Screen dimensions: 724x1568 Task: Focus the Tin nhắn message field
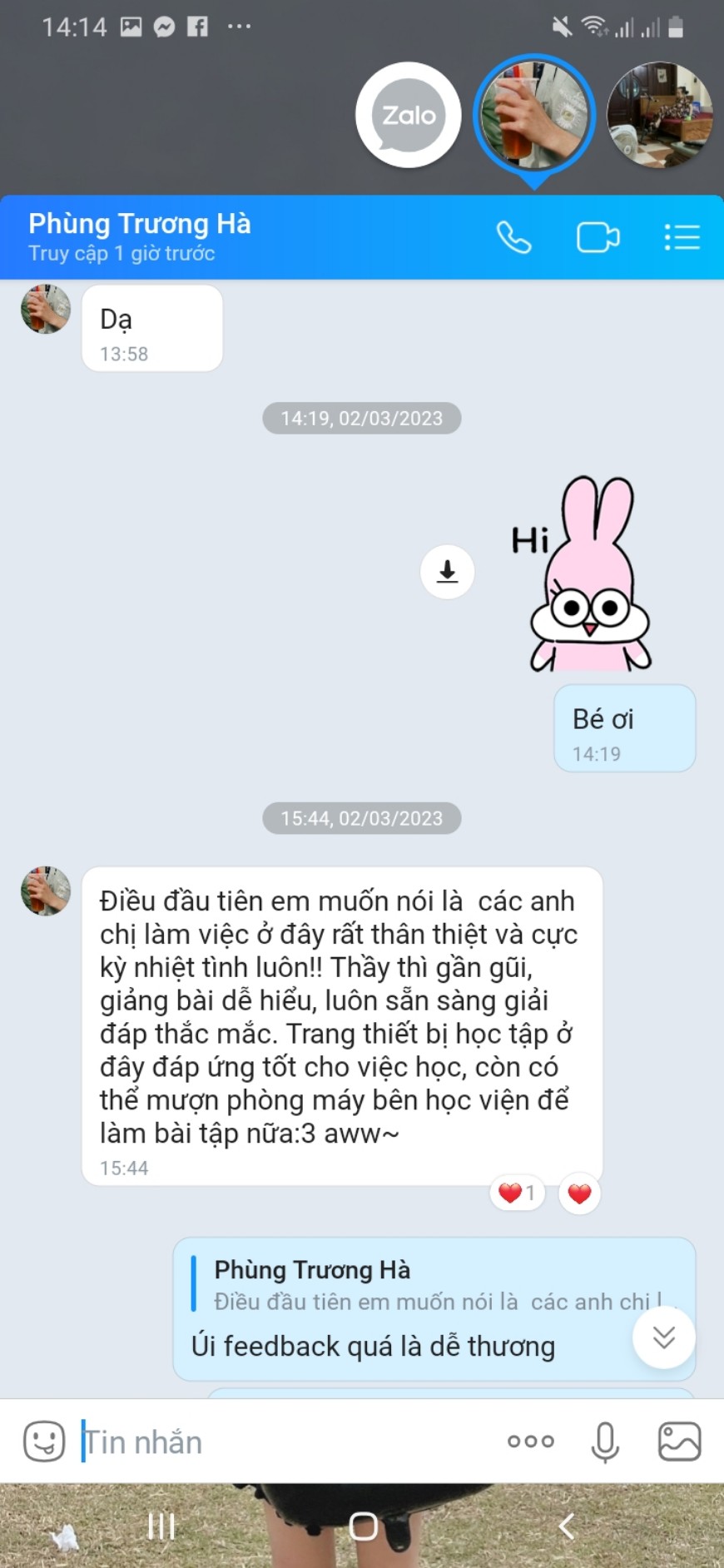[283, 1441]
